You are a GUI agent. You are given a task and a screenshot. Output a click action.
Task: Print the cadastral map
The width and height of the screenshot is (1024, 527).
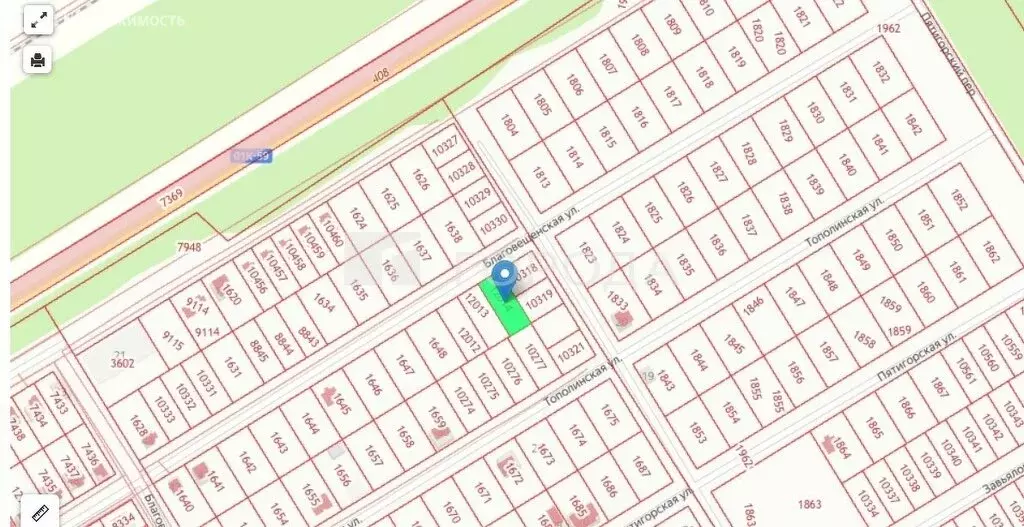pos(38,60)
